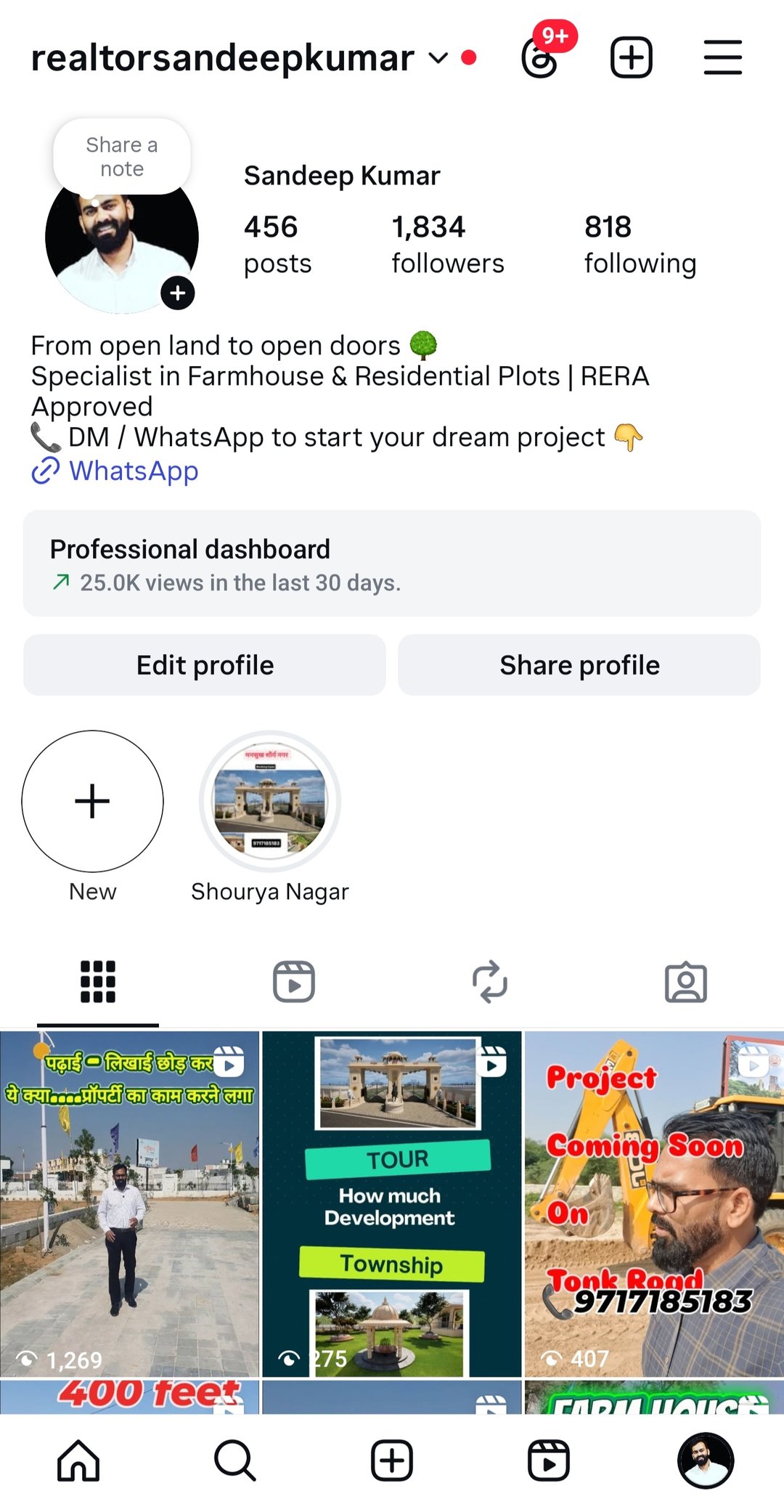Open the Professional dashboard
Screen dimensions: 784x1512
click(392, 564)
